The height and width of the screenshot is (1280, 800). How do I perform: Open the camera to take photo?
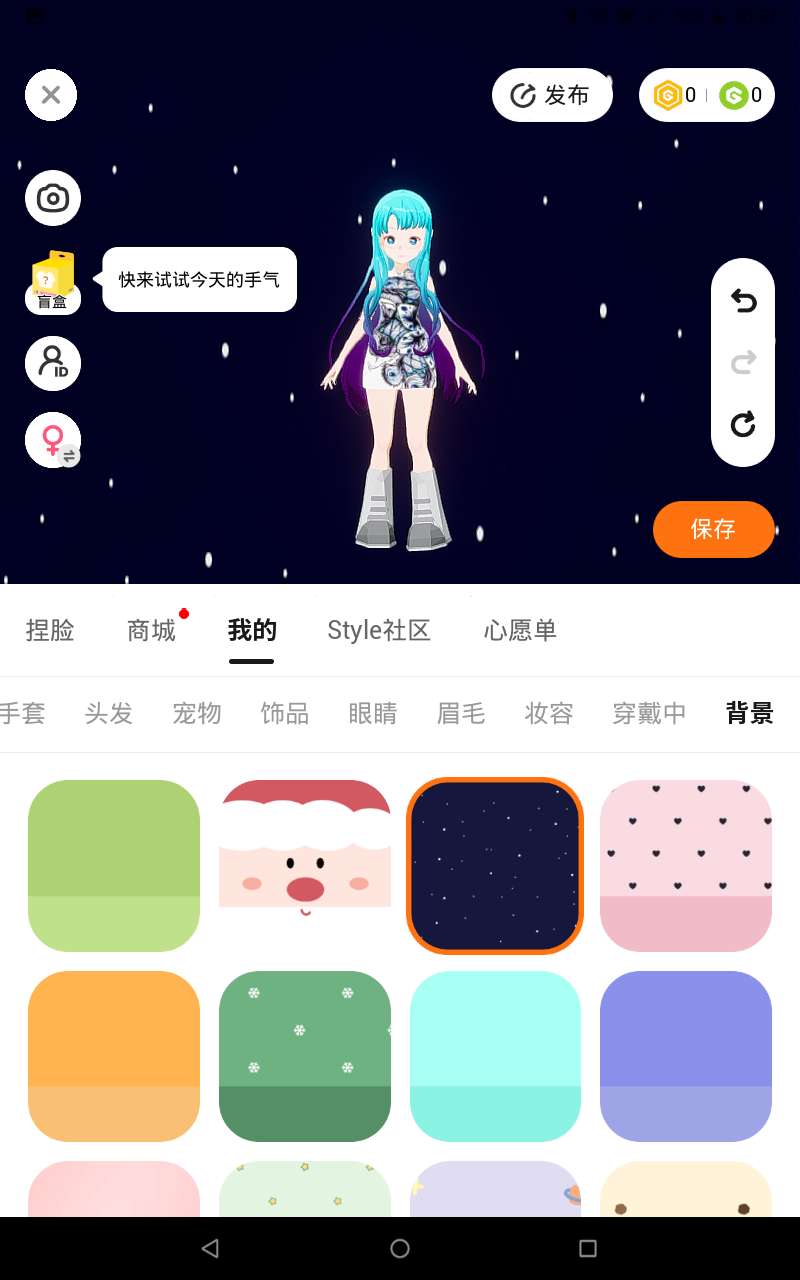click(53, 198)
